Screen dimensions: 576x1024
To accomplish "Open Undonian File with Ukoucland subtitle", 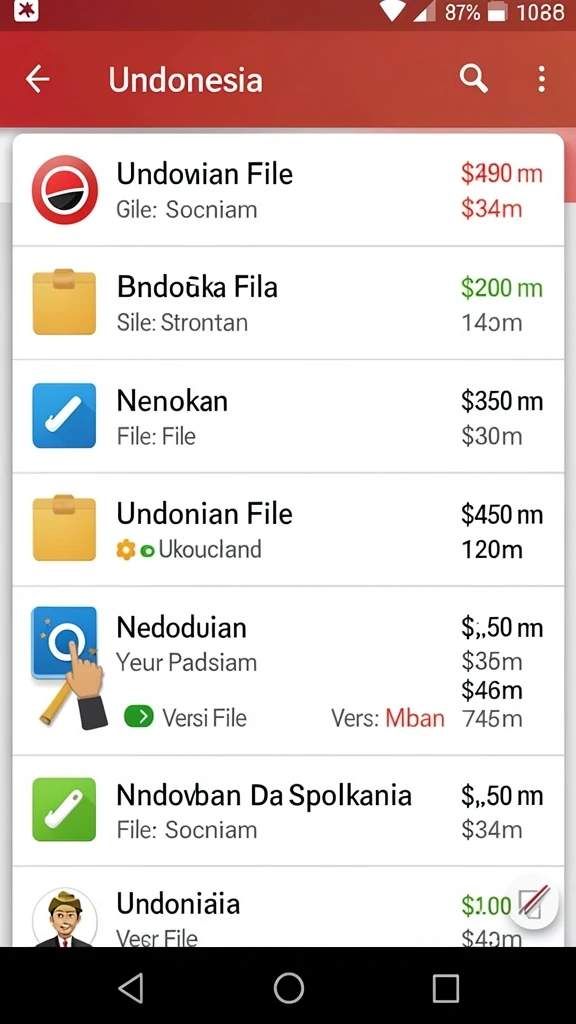I will click(x=288, y=530).
